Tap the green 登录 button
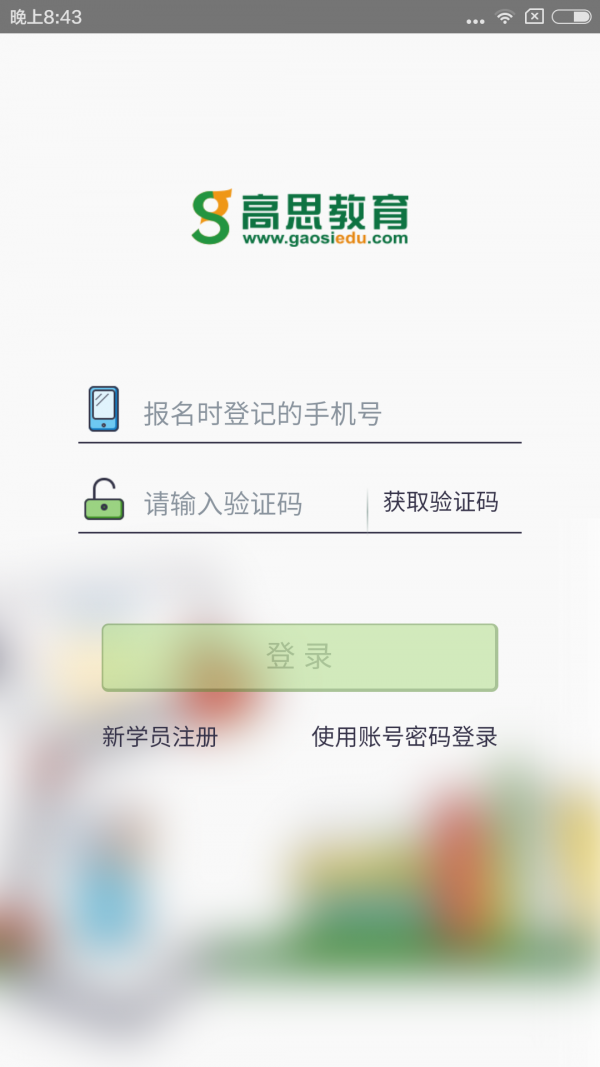This screenshot has width=600, height=1067. tap(299, 657)
